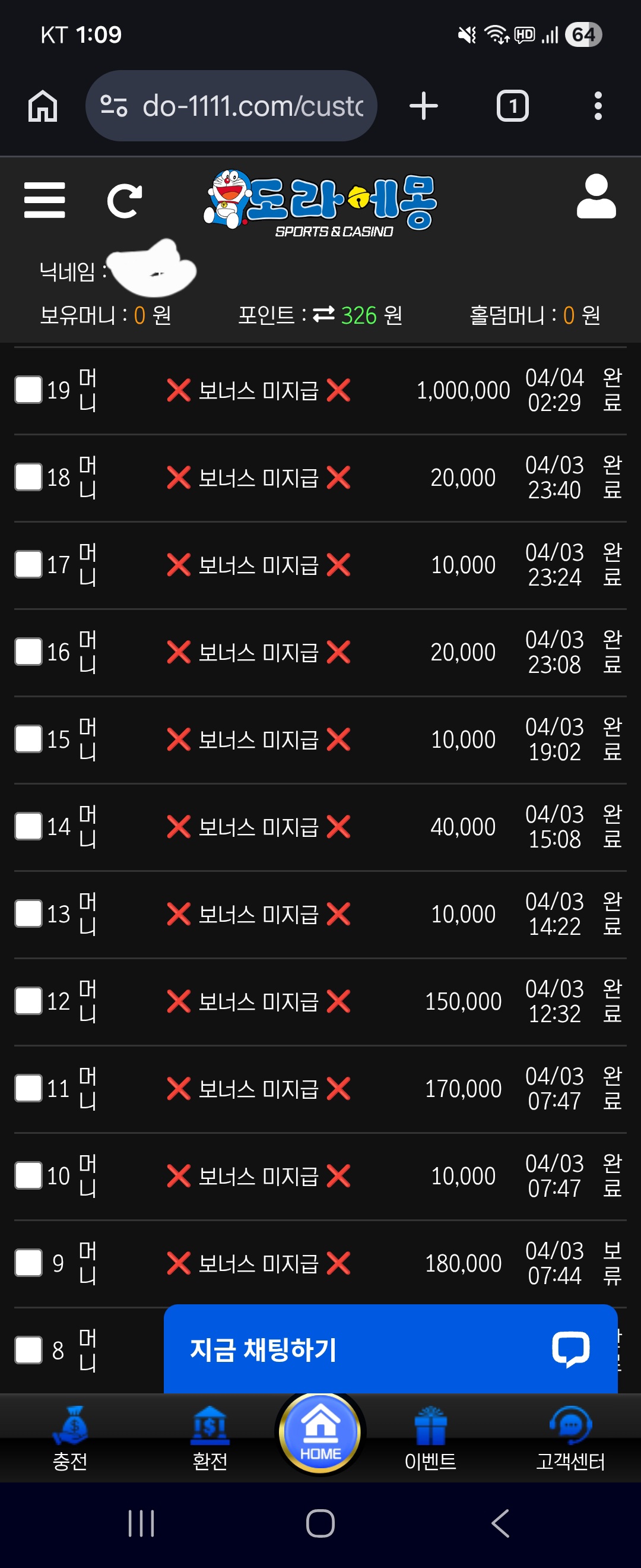Mark the checkbox for row 9
The image size is (641, 1568).
pyautogui.click(x=28, y=1263)
